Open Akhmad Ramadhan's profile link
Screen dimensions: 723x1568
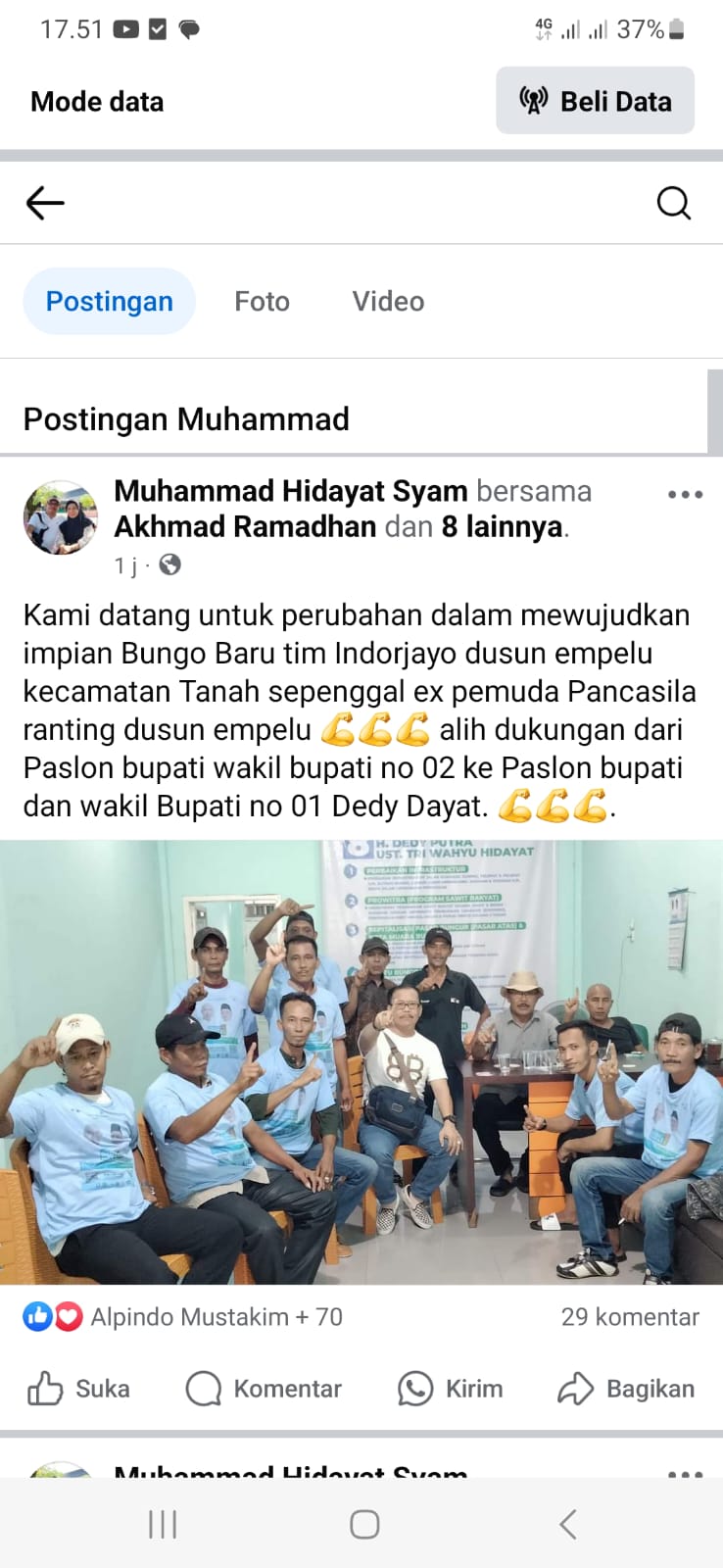[x=245, y=527]
